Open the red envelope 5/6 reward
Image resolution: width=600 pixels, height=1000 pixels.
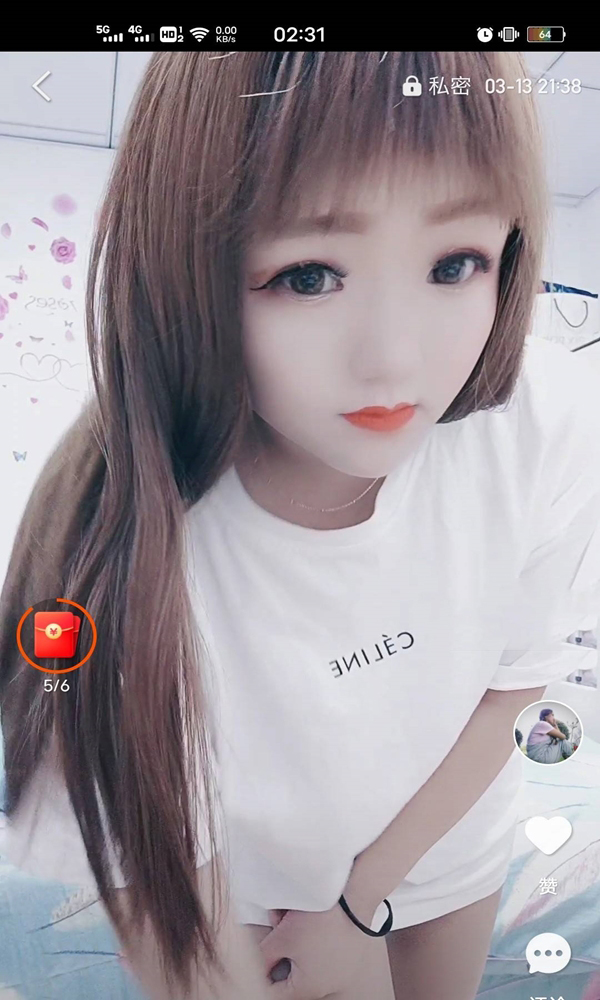click(56, 636)
